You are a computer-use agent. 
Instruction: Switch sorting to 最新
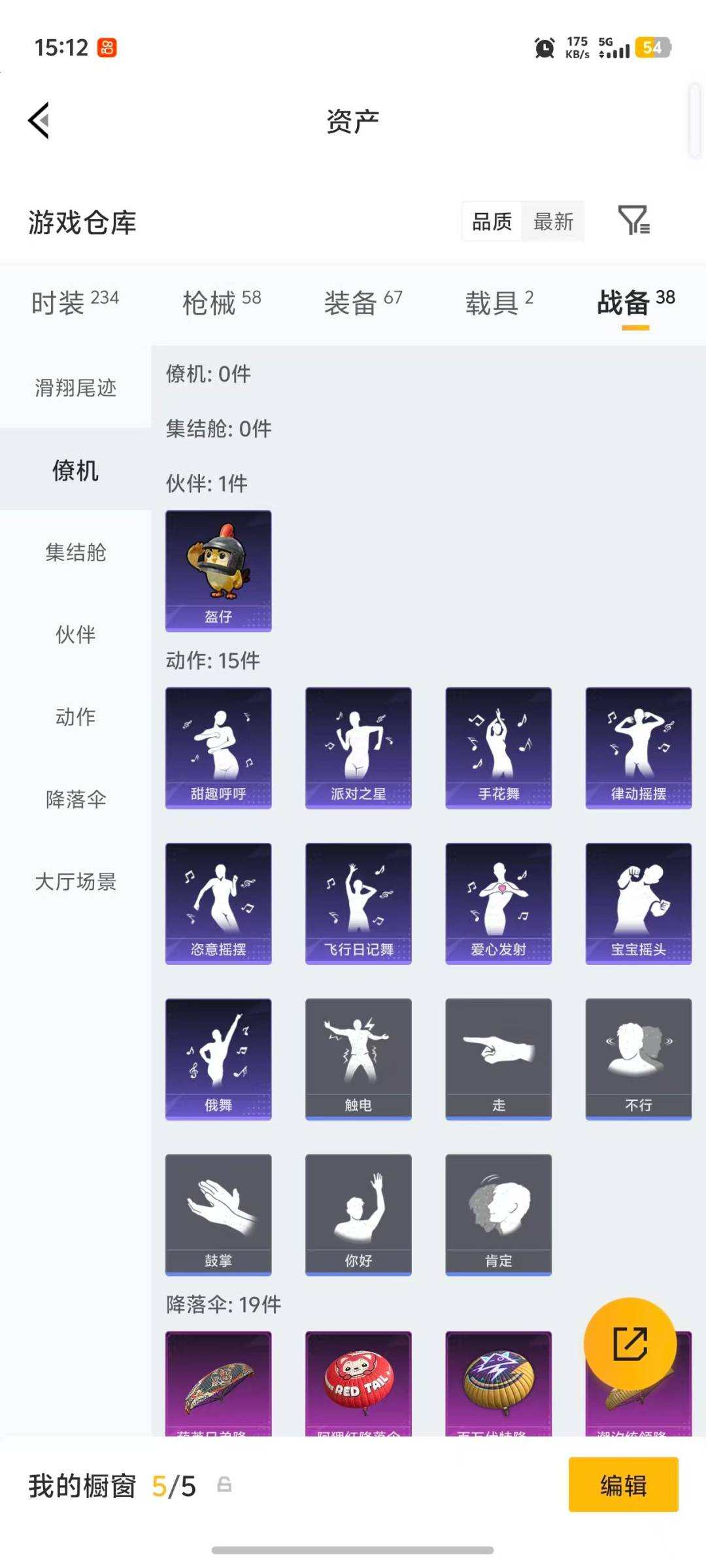[552, 221]
